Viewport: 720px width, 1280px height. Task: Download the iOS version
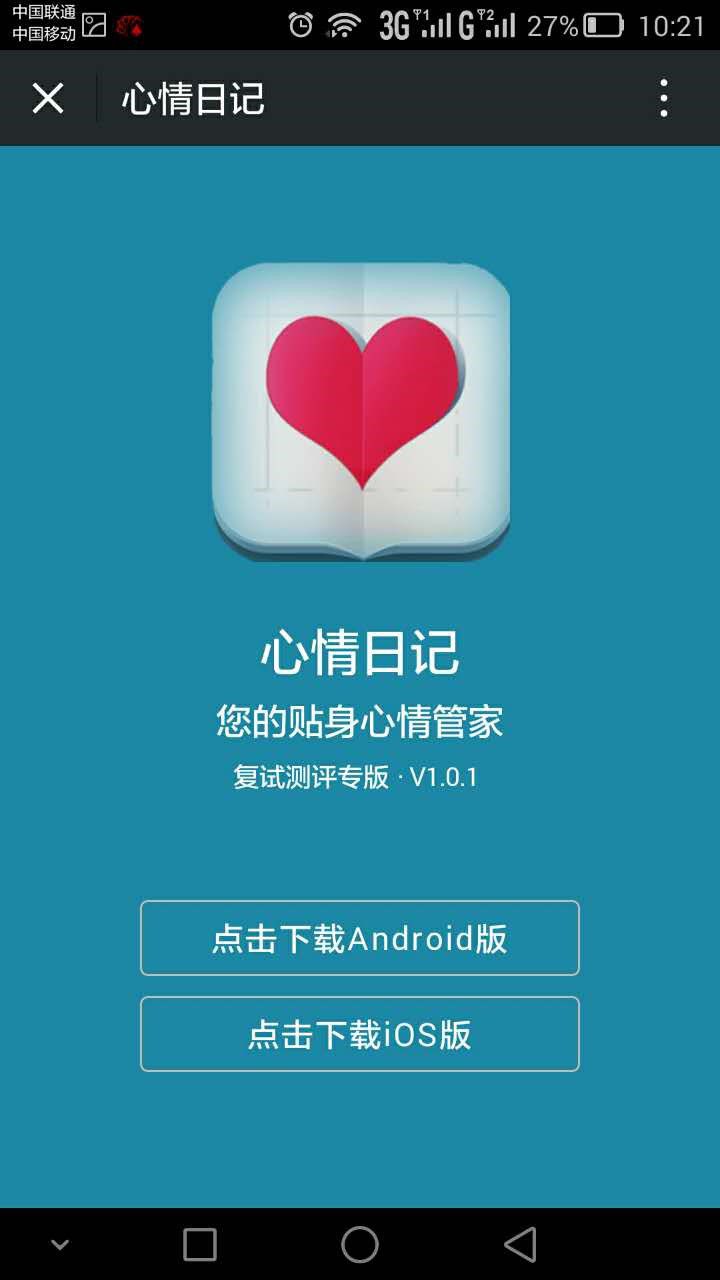(x=360, y=1034)
